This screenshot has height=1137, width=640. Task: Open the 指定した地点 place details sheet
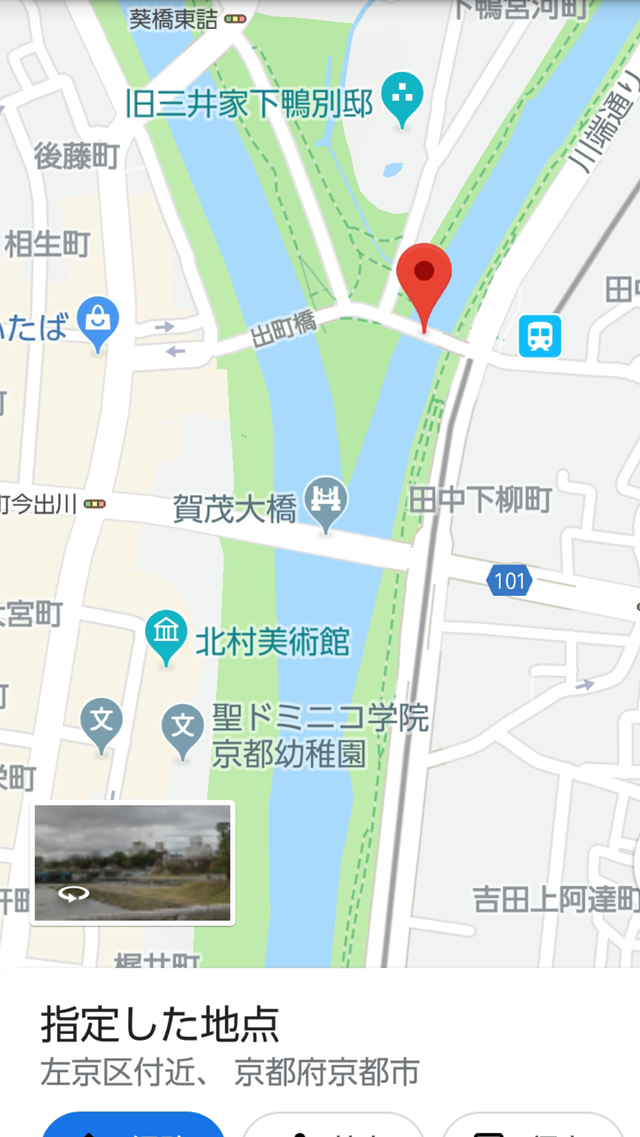(x=160, y=1026)
